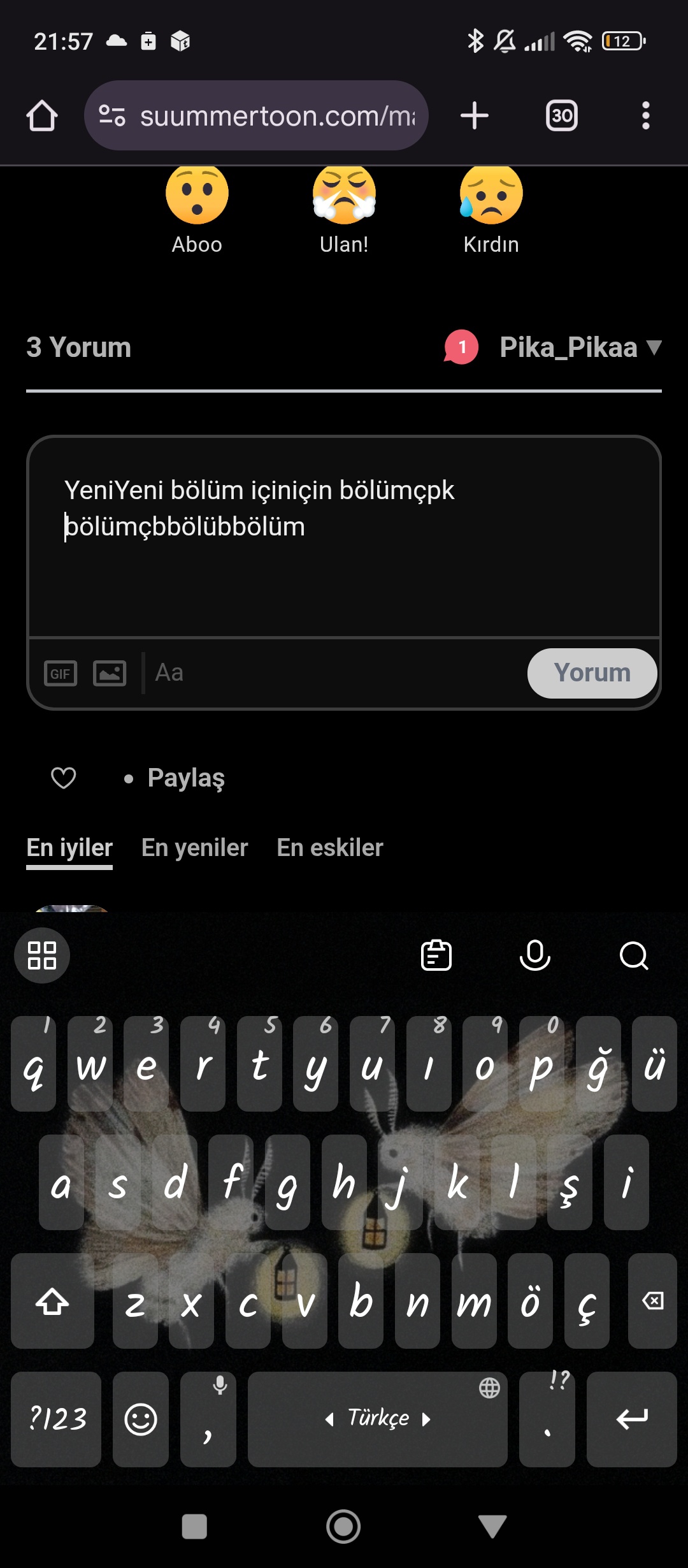
Task: Open the comment notifications badge
Action: (461, 347)
